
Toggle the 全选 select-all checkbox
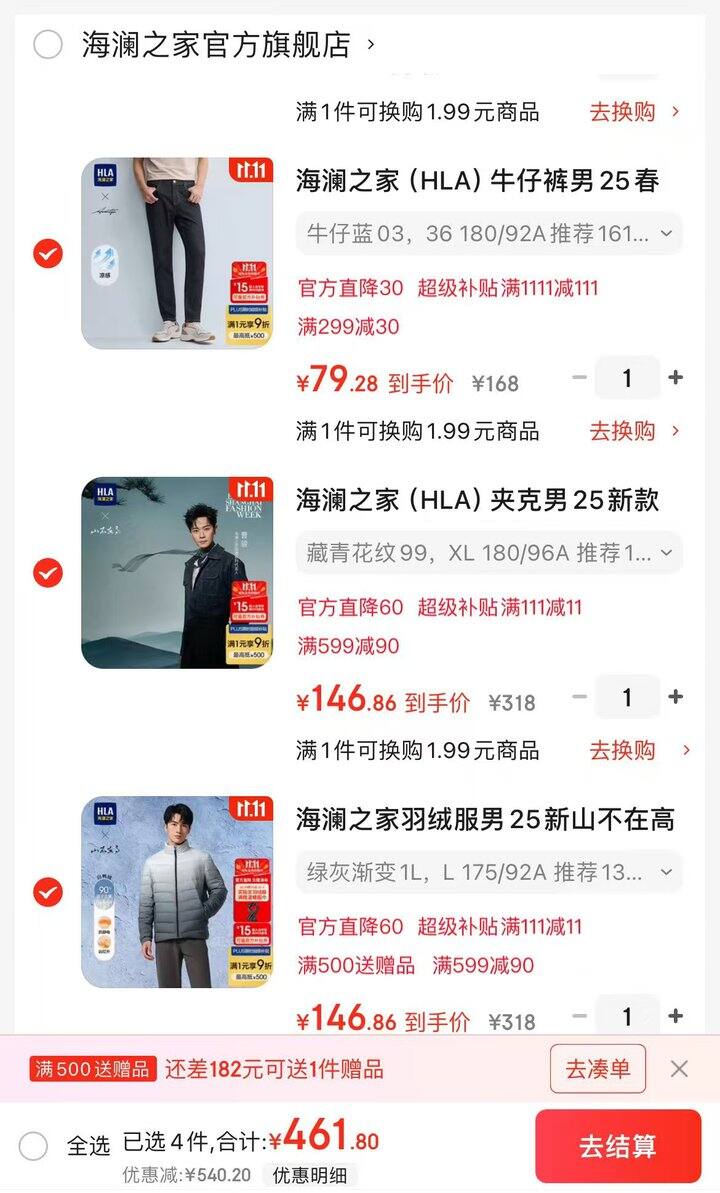tap(34, 1146)
